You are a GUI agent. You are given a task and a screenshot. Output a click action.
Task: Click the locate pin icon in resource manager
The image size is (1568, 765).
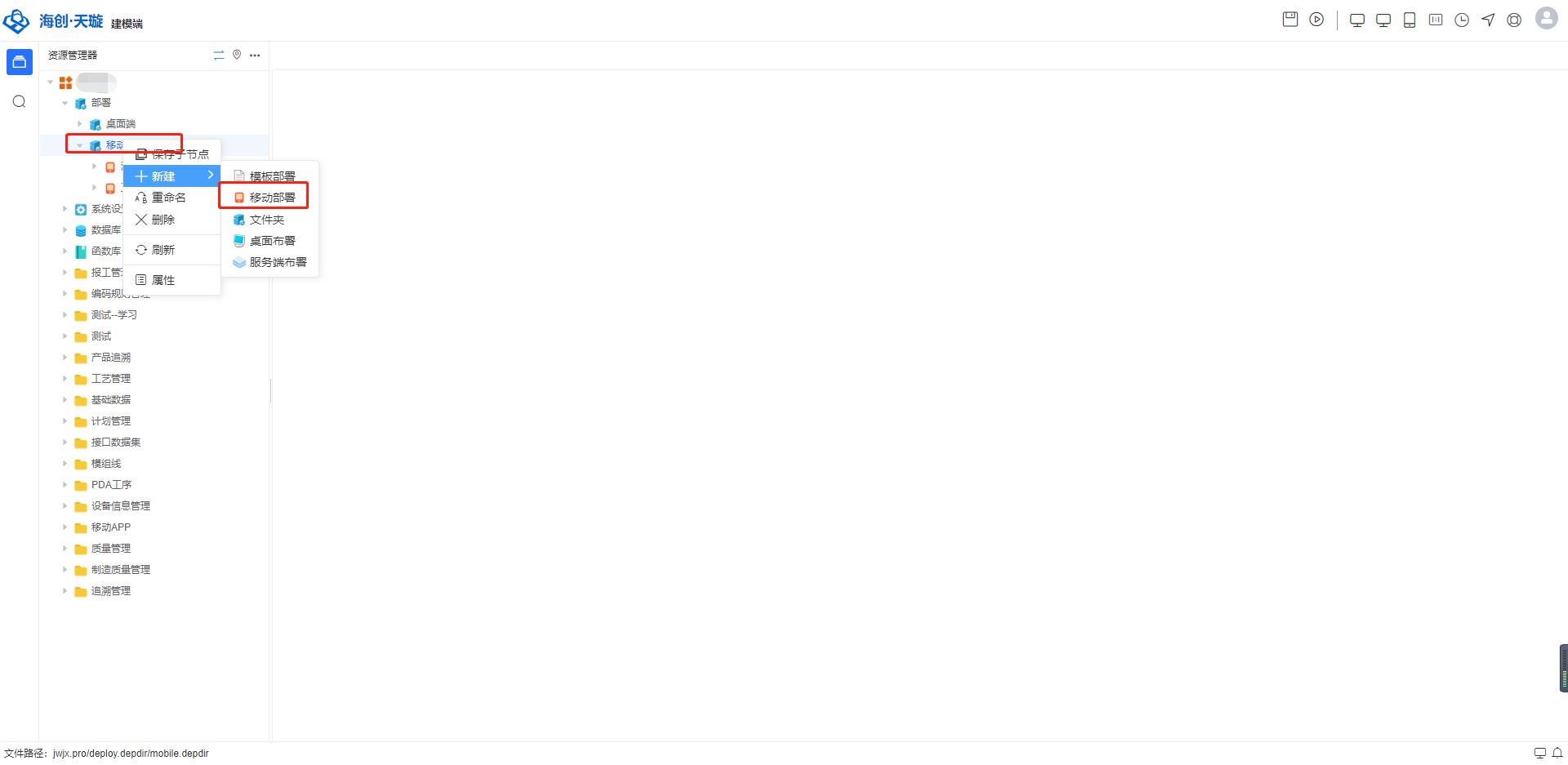coord(237,55)
